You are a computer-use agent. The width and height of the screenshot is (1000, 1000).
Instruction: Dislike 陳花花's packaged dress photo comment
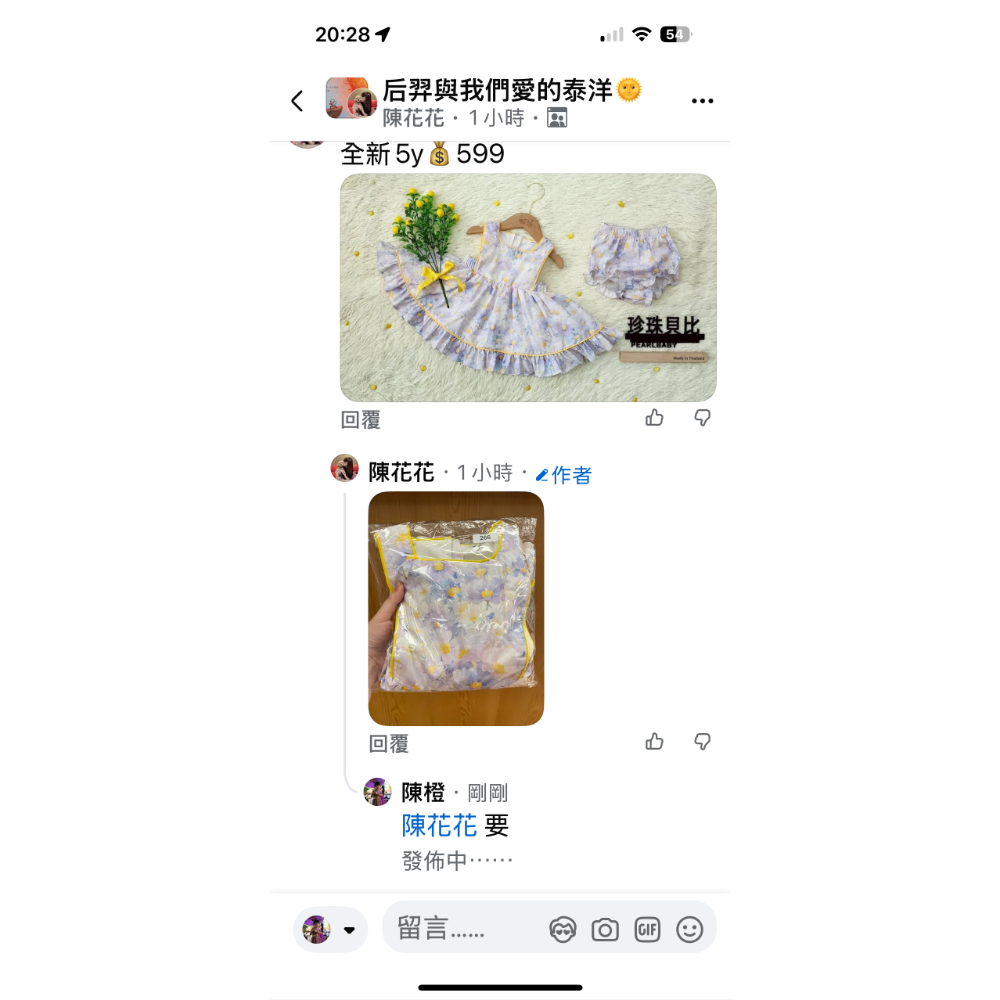[x=703, y=742]
